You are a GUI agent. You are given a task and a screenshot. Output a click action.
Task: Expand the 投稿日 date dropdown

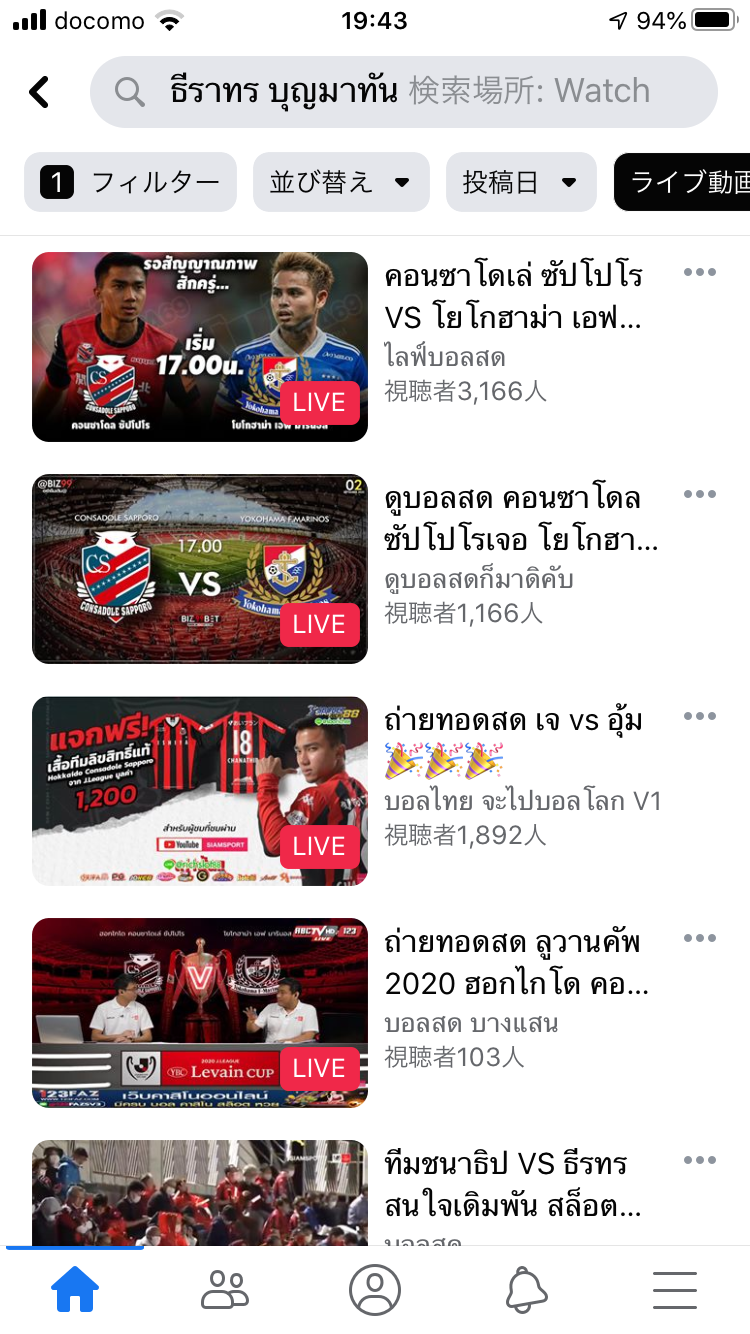(x=521, y=182)
